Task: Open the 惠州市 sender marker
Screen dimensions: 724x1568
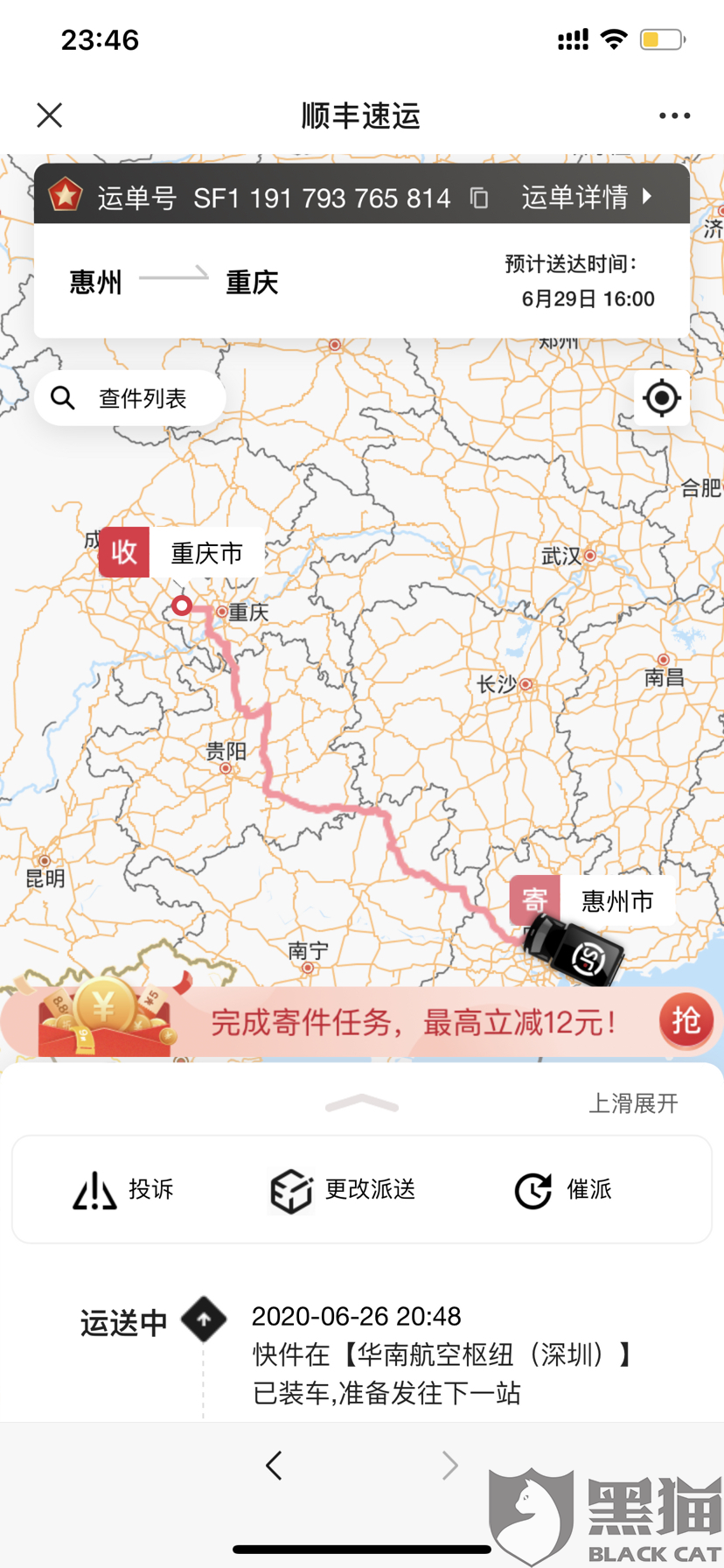Action: coord(592,900)
